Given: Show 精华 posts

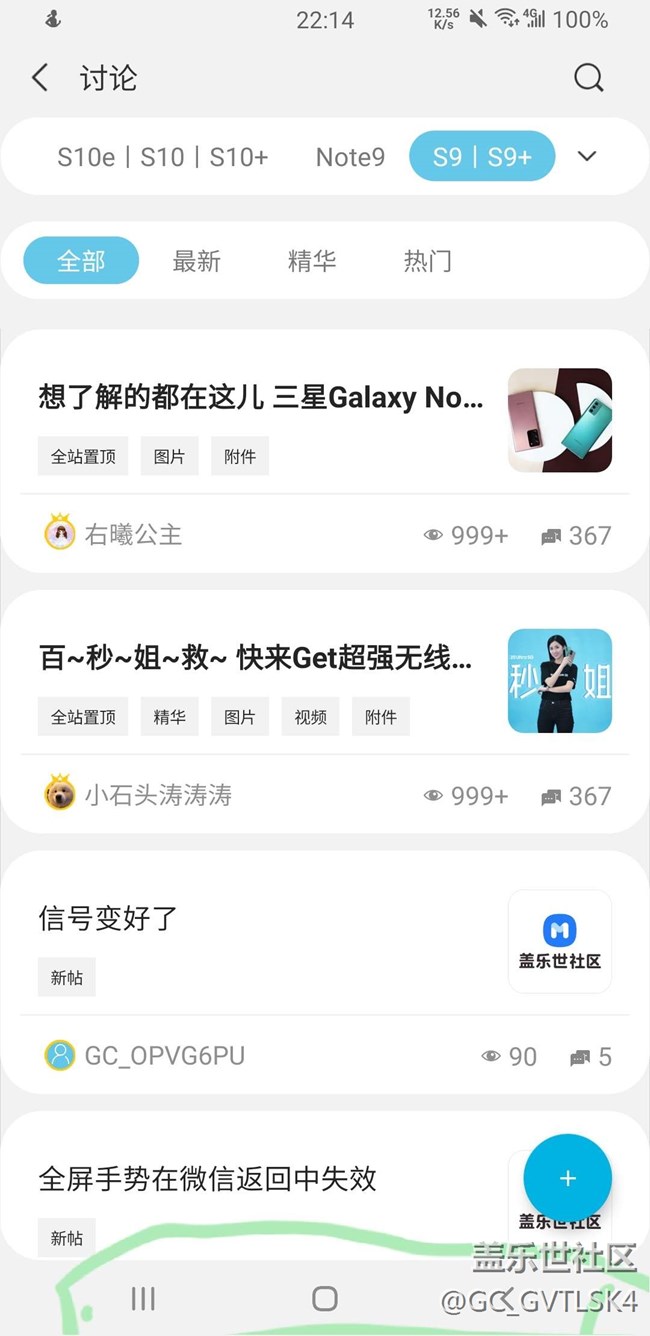Looking at the screenshot, I should point(311,261).
